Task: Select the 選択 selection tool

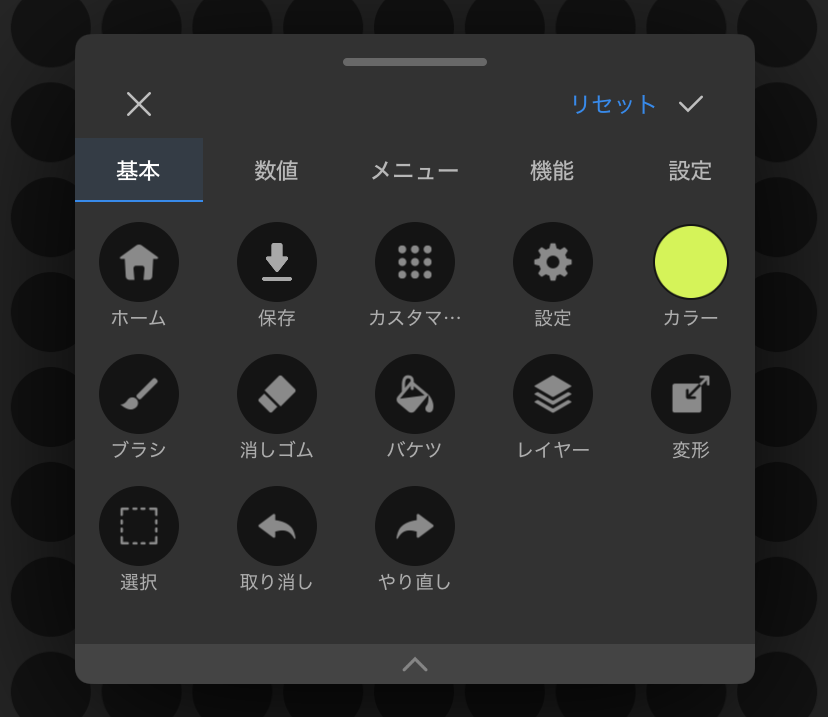Action: coord(139,526)
